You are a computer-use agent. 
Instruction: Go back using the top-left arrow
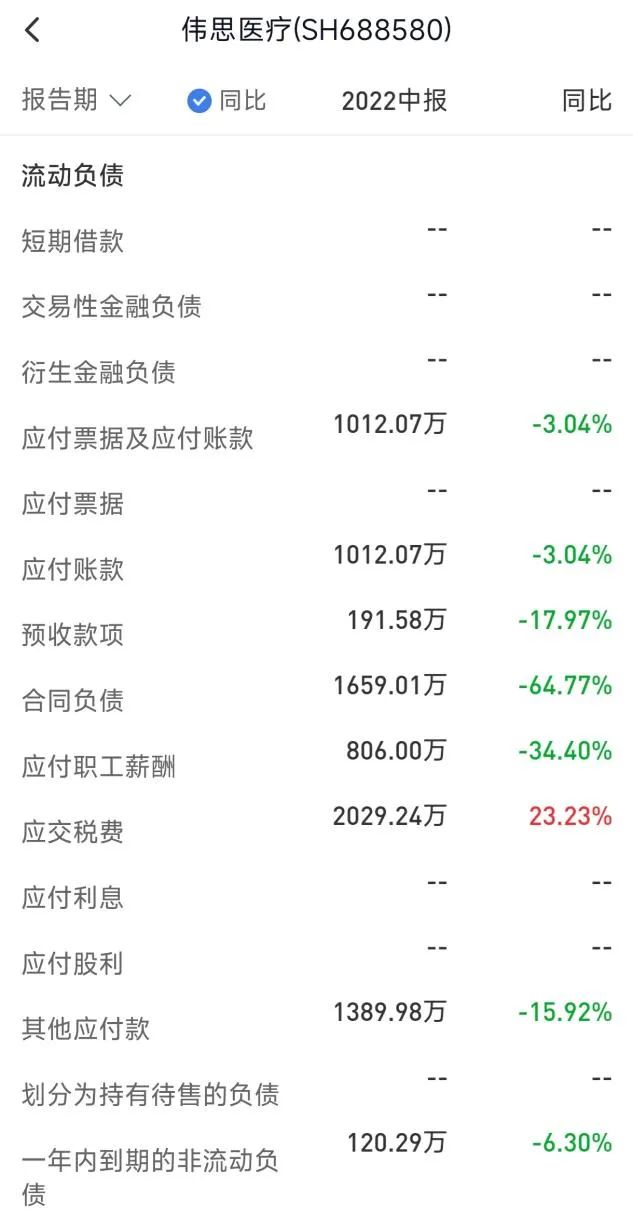coord(32,30)
